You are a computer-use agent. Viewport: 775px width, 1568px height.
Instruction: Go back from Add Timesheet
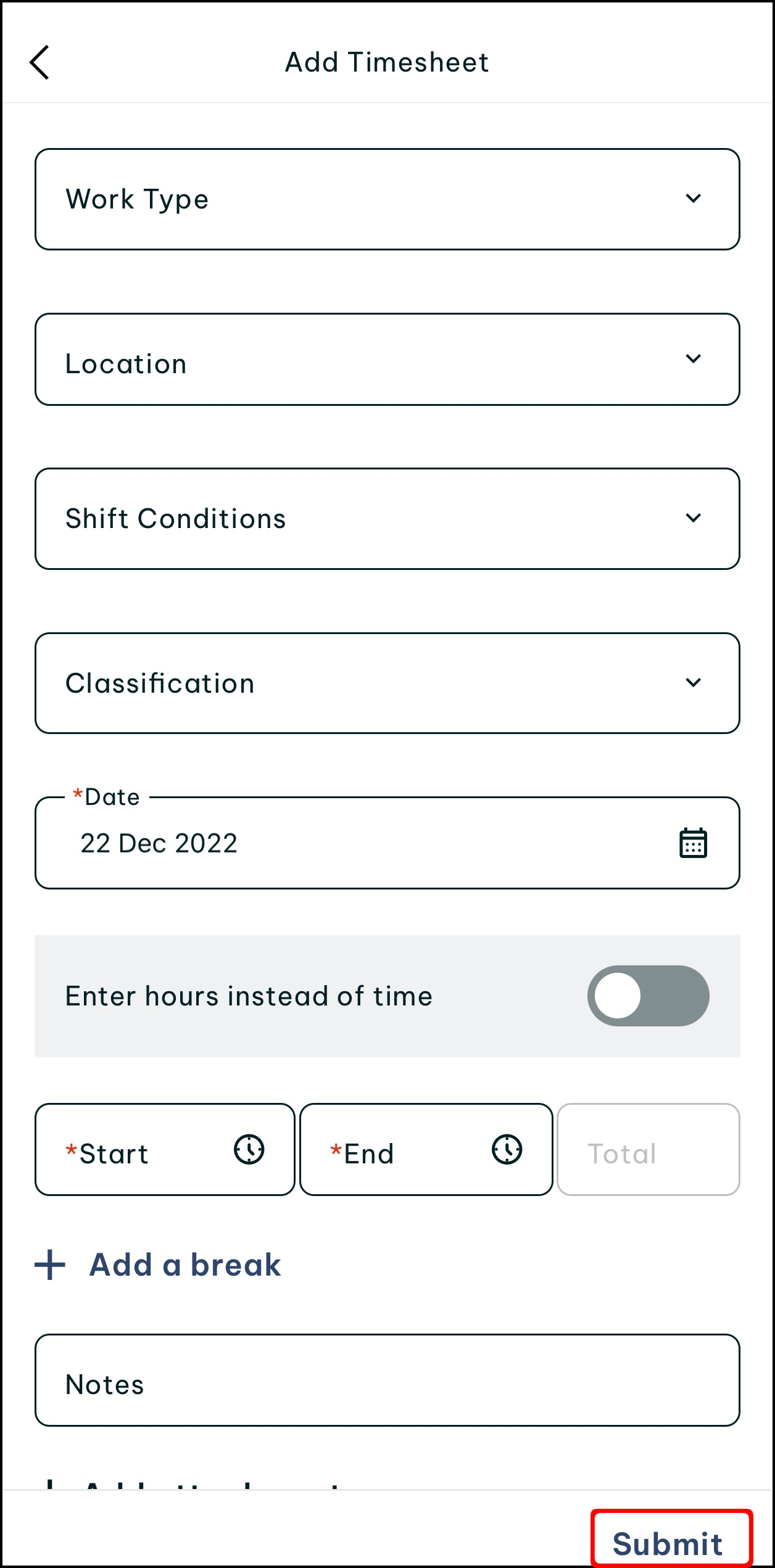pos(39,62)
